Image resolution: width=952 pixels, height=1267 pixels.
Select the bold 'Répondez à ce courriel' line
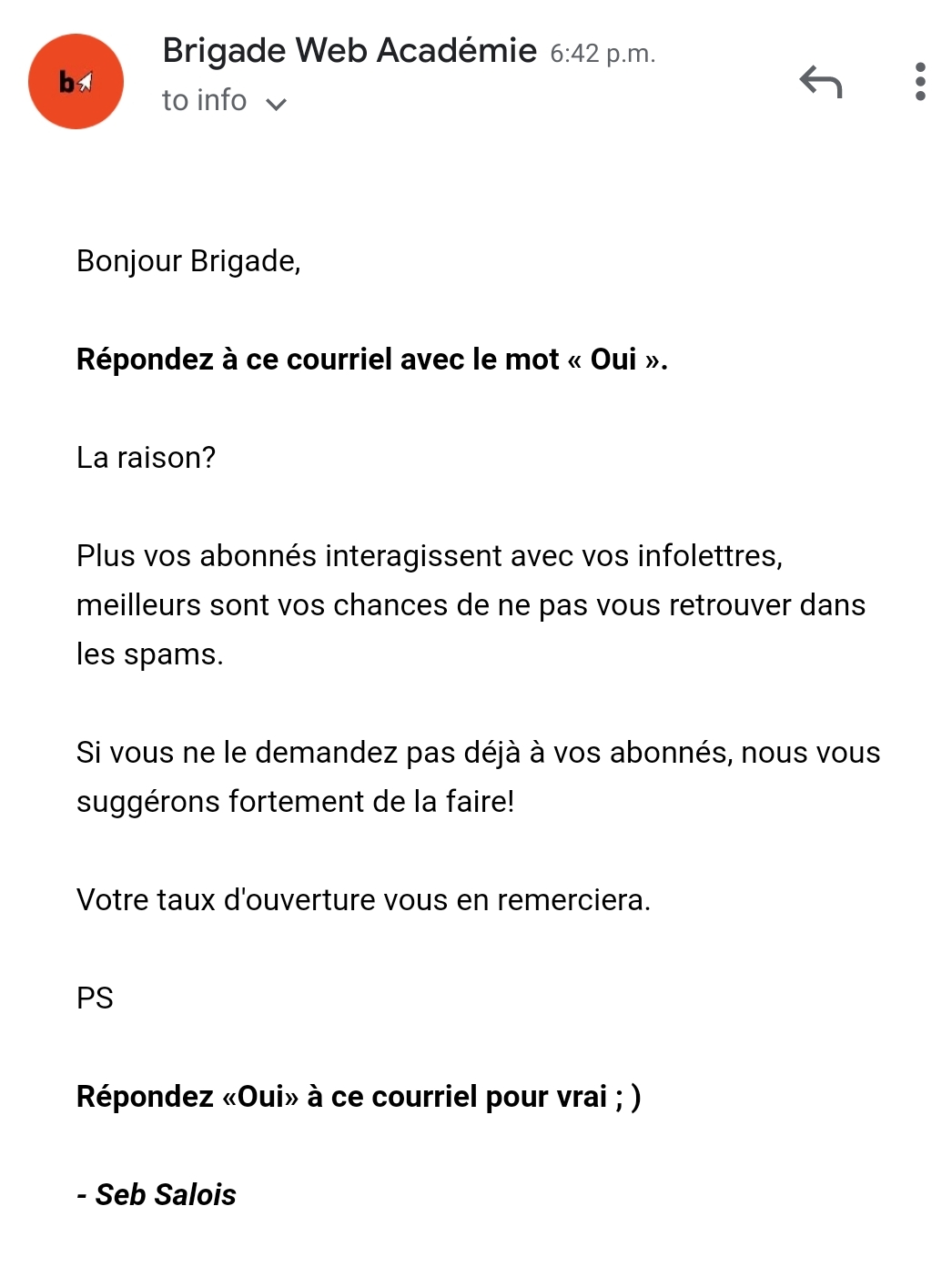(x=372, y=360)
